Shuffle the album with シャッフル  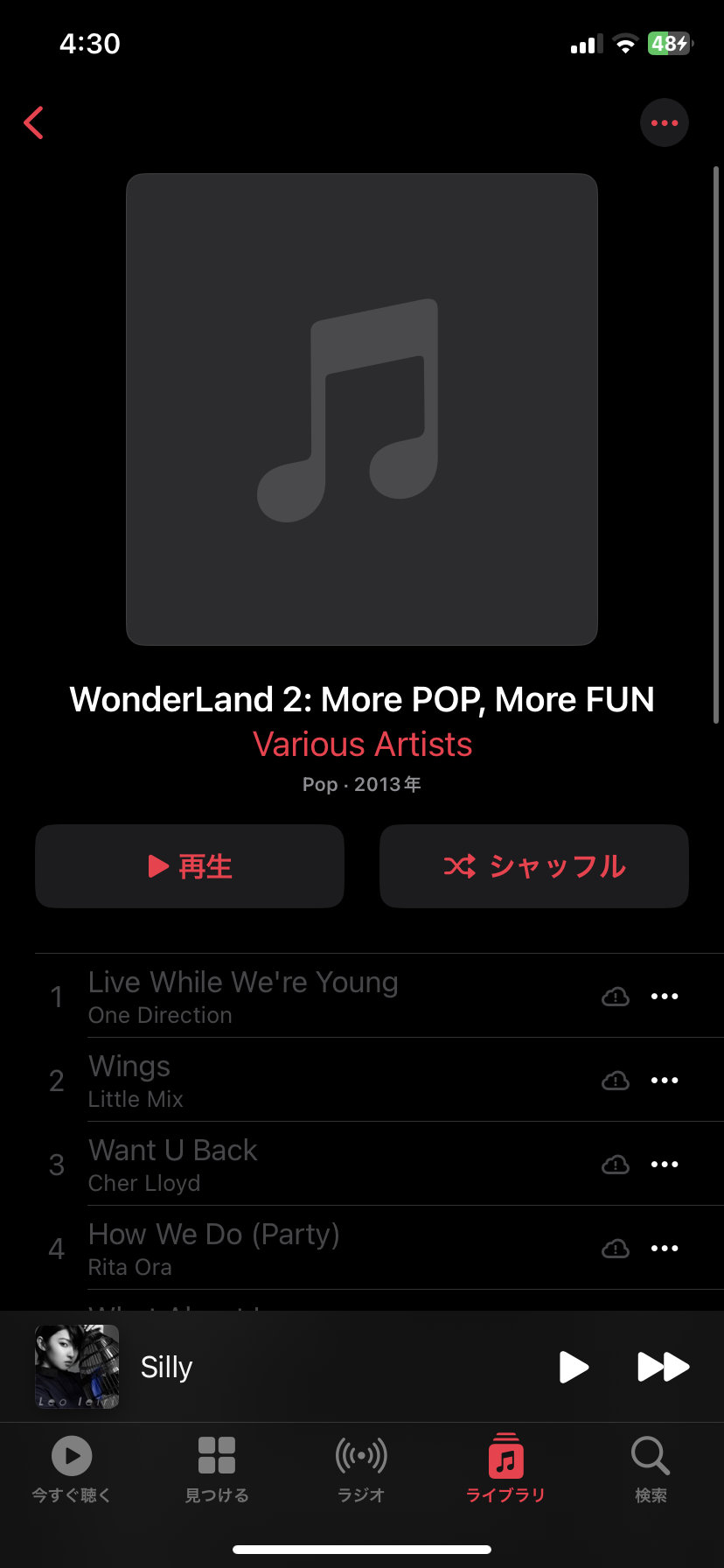click(x=533, y=866)
